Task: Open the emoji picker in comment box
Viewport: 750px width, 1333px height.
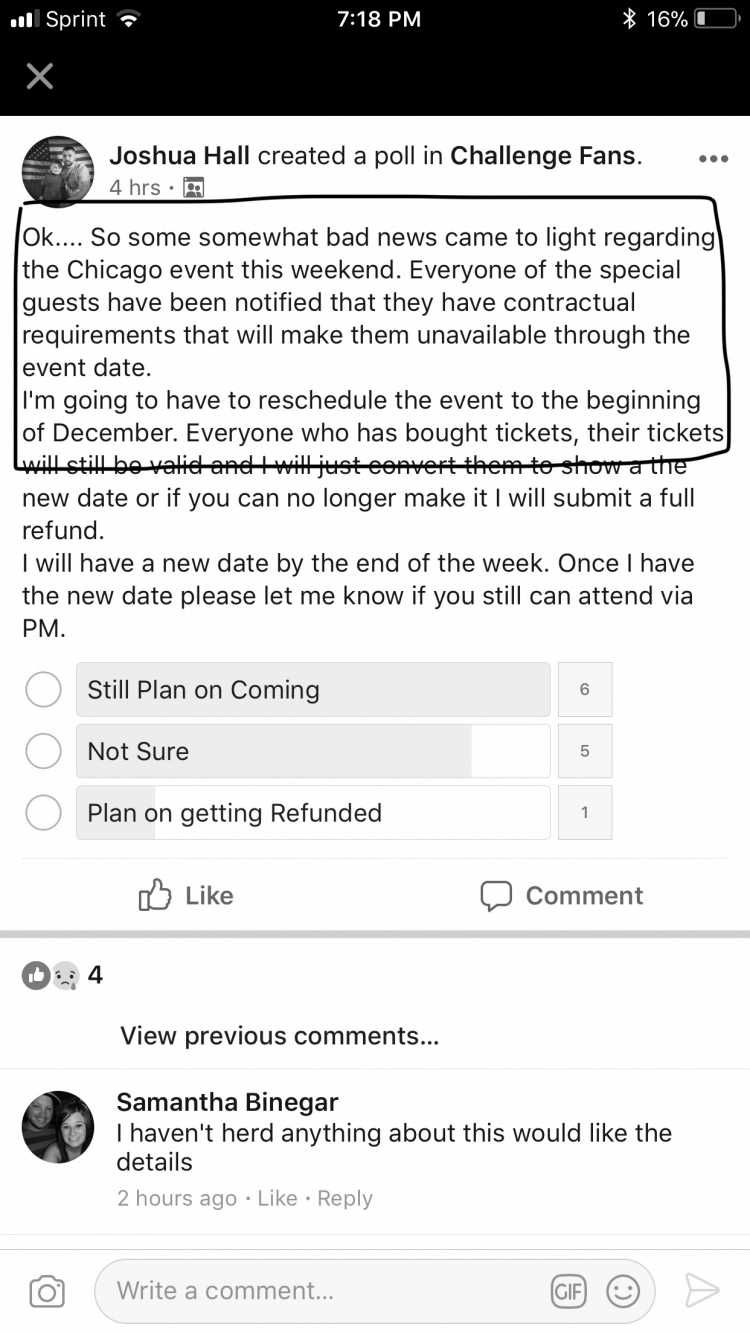Action: (623, 1291)
